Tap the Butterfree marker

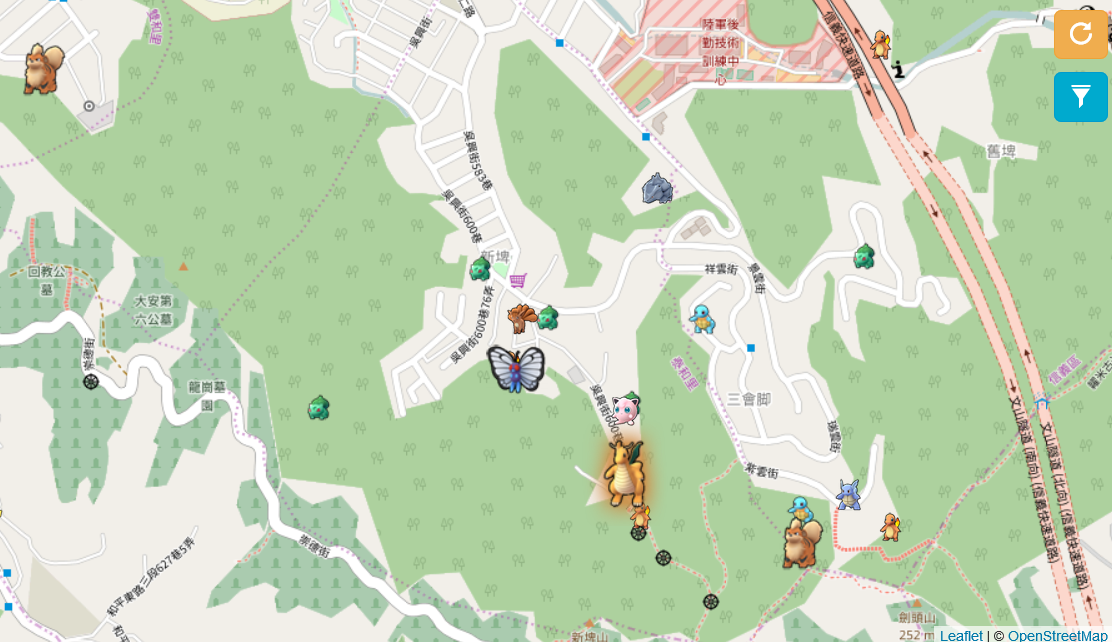click(515, 369)
